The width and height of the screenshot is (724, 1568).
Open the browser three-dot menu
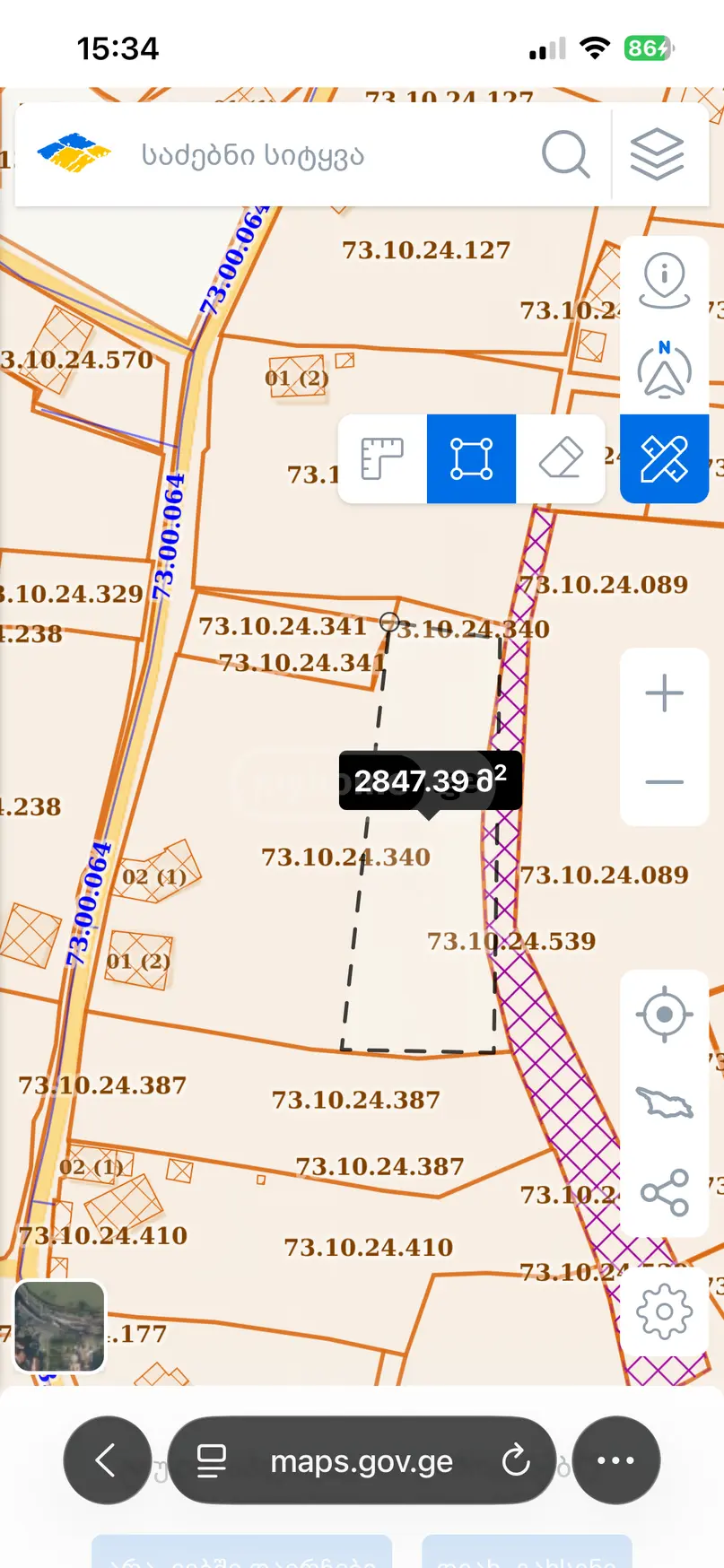coord(615,1460)
